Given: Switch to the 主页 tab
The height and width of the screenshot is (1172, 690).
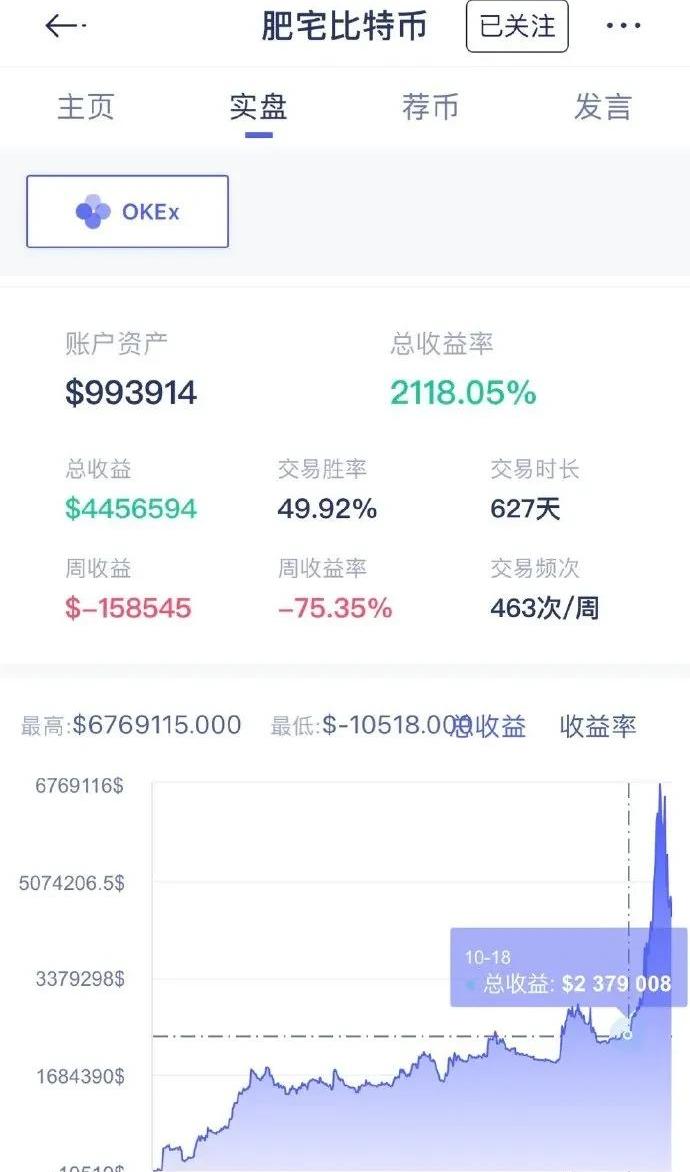Looking at the screenshot, I should click(x=86, y=107).
